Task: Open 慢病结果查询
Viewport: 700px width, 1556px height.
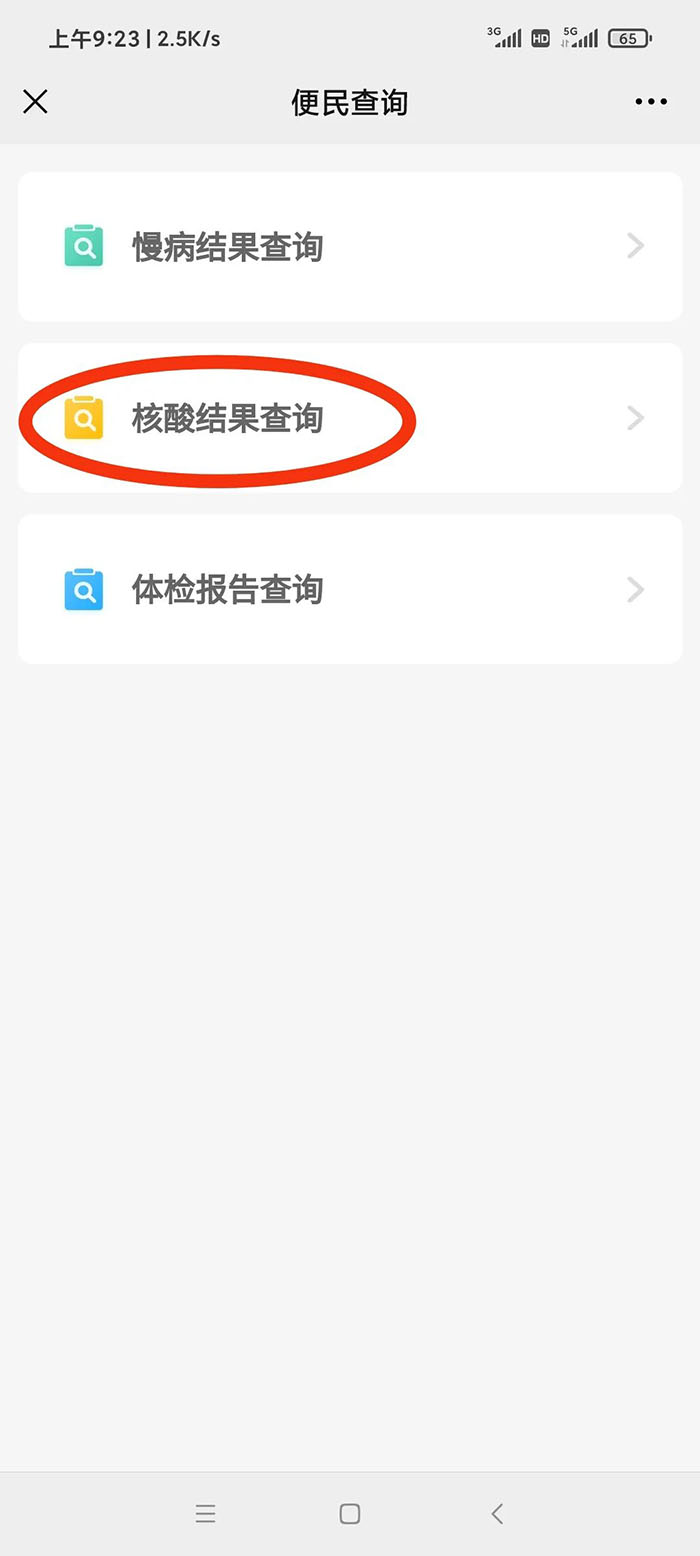Action: click(348, 247)
